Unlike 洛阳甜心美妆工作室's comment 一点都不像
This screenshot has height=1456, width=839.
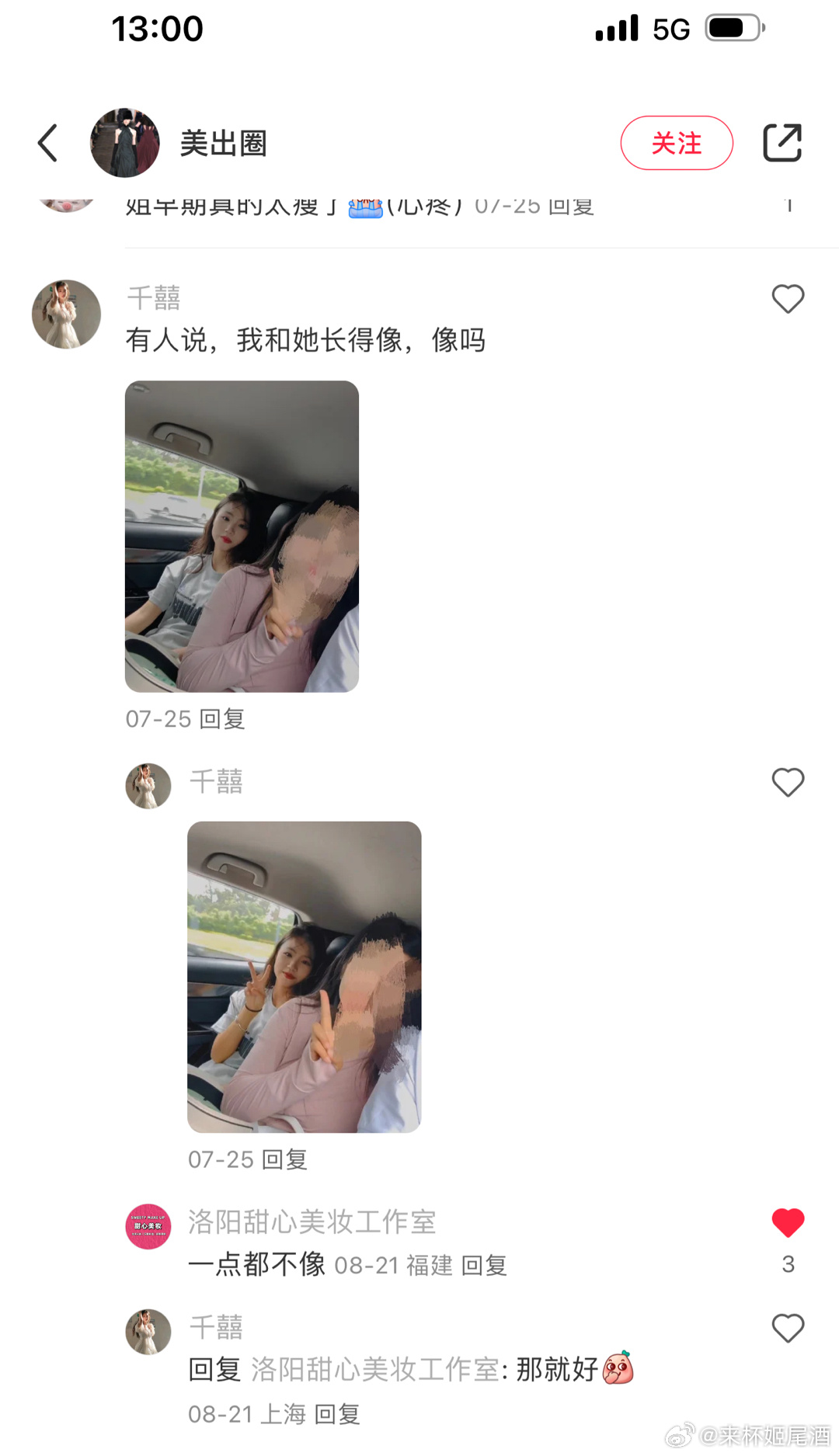click(x=787, y=1223)
